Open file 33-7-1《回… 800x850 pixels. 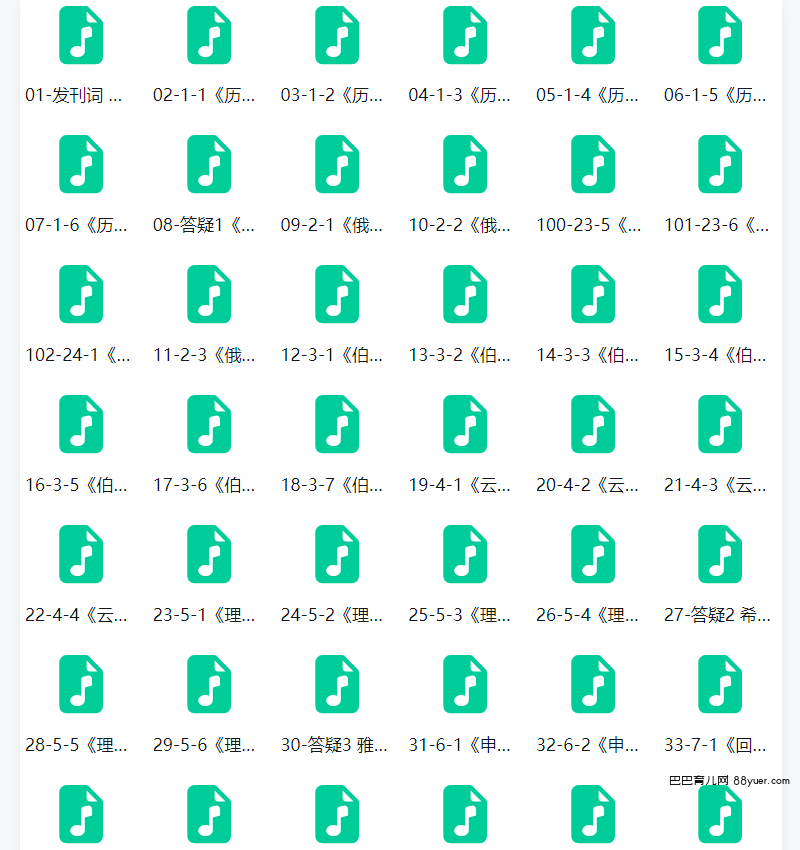[x=720, y=684]
